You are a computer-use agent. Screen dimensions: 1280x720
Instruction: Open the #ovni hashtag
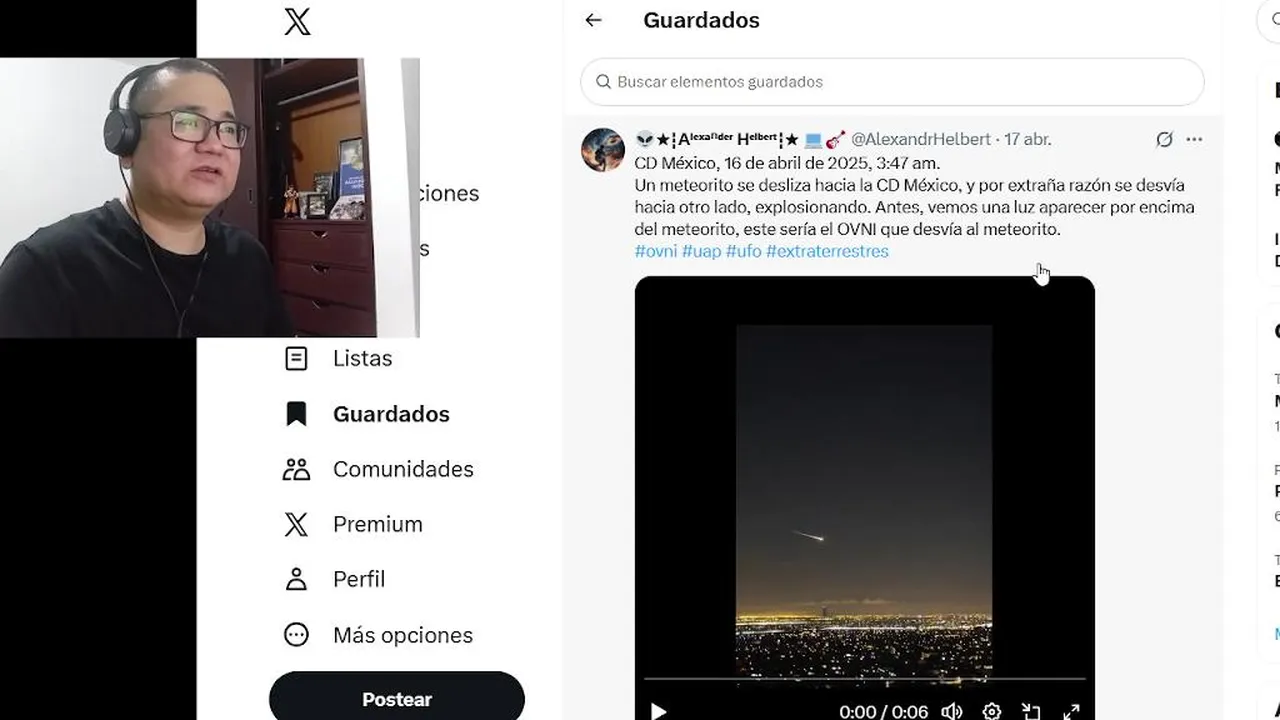(656, 251)
